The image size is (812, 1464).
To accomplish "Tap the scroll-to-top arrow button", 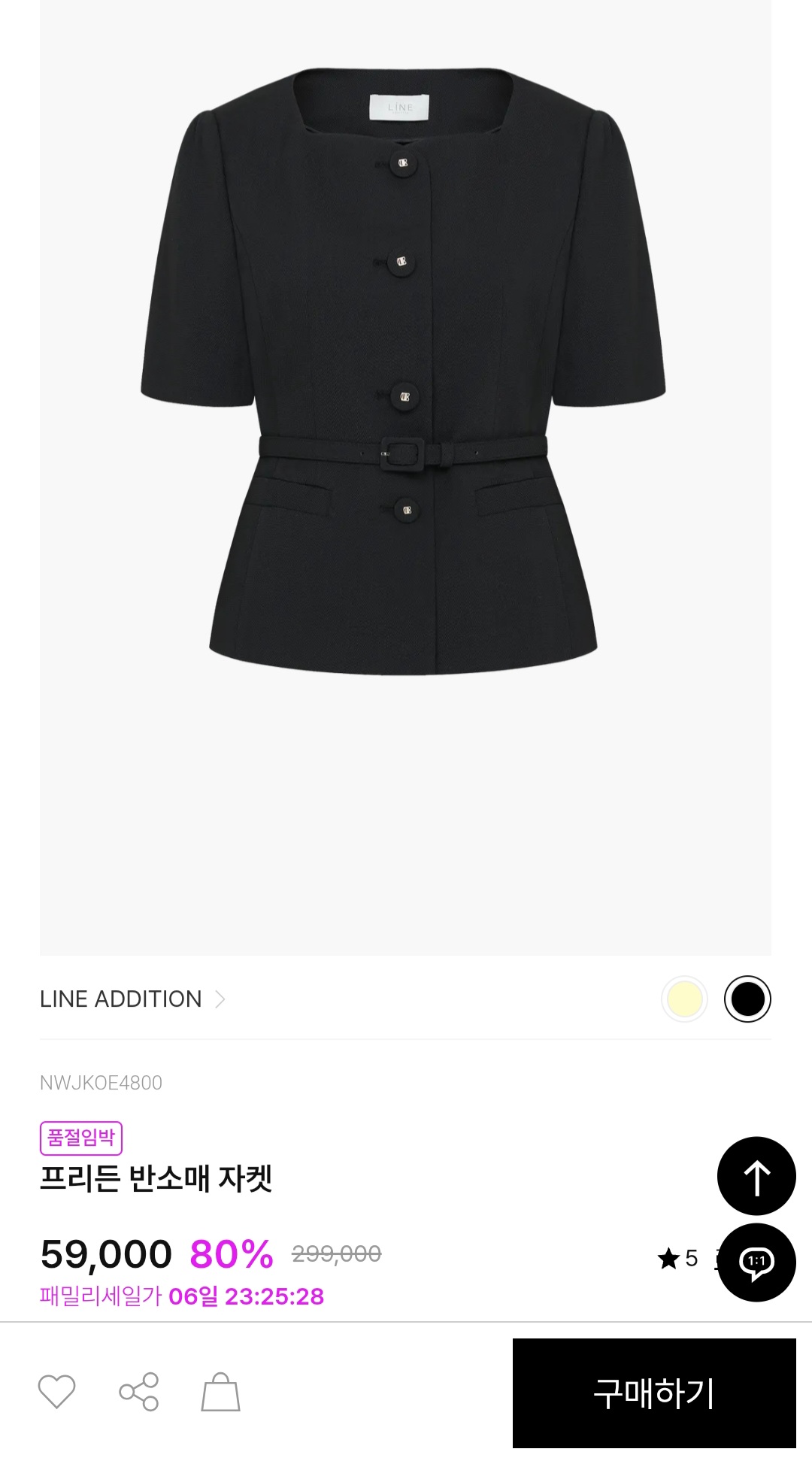I will pyautogui.click(x=756, y=1177).
